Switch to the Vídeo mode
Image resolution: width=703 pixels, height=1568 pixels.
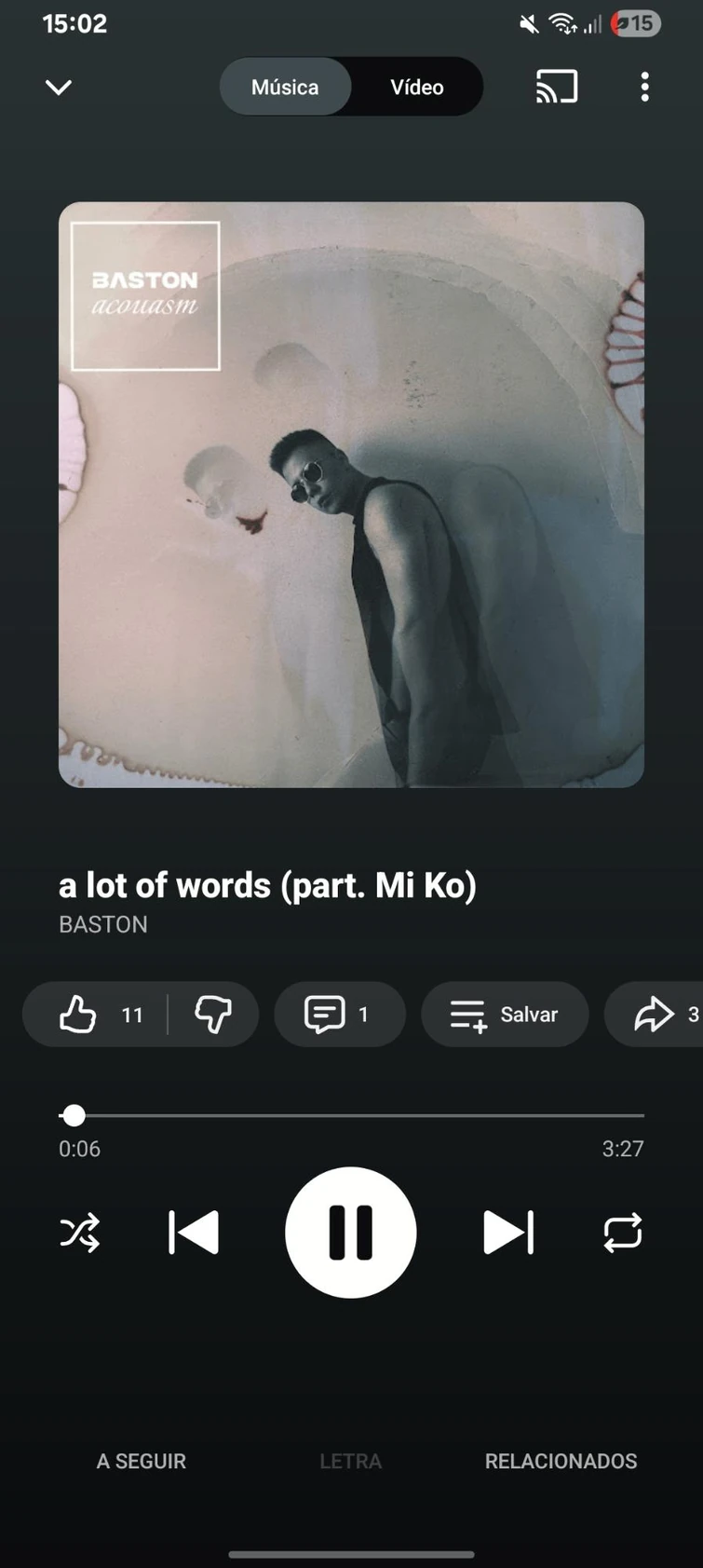(417, 87)
